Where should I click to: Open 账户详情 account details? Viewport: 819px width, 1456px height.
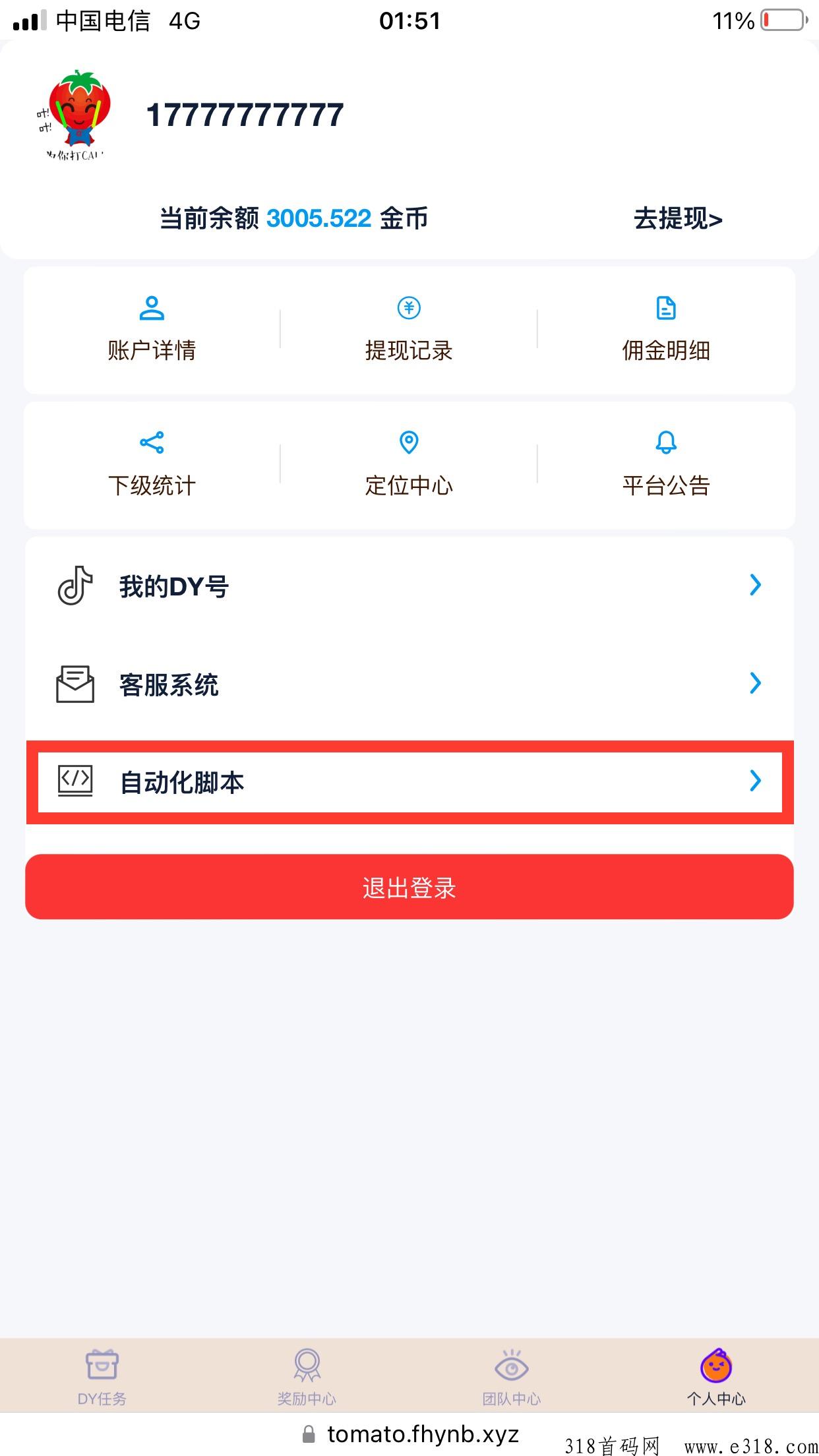point(152,329)
